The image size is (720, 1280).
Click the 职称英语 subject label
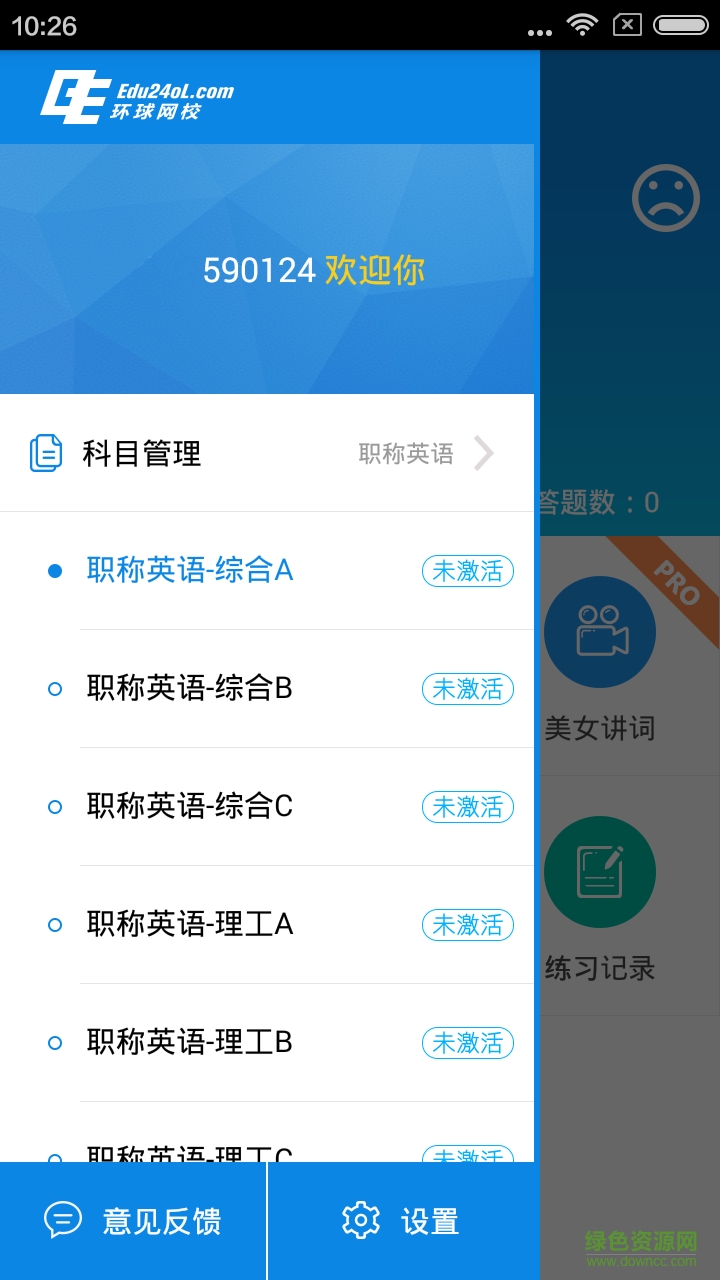406,453
